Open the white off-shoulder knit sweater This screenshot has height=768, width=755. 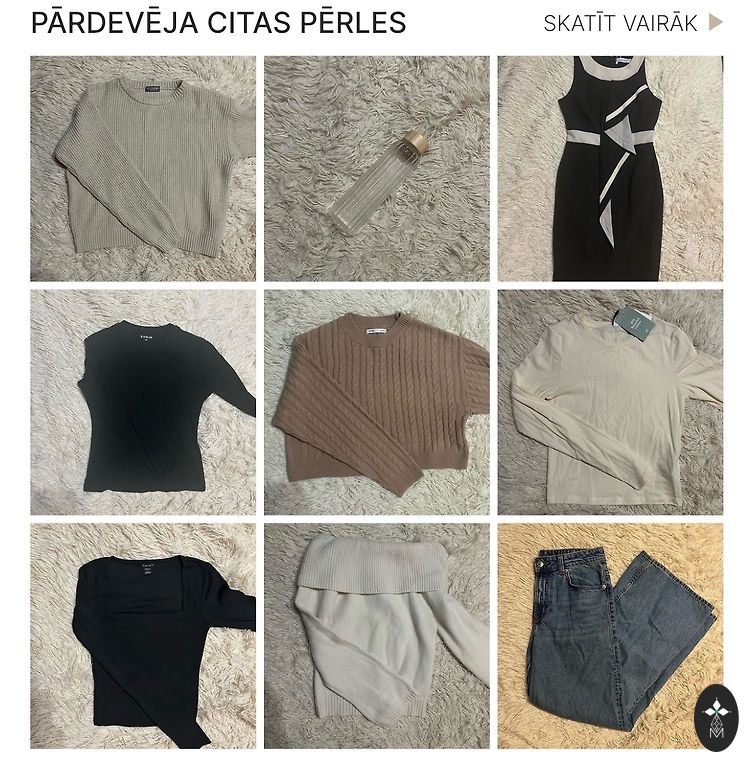point(377,636)
